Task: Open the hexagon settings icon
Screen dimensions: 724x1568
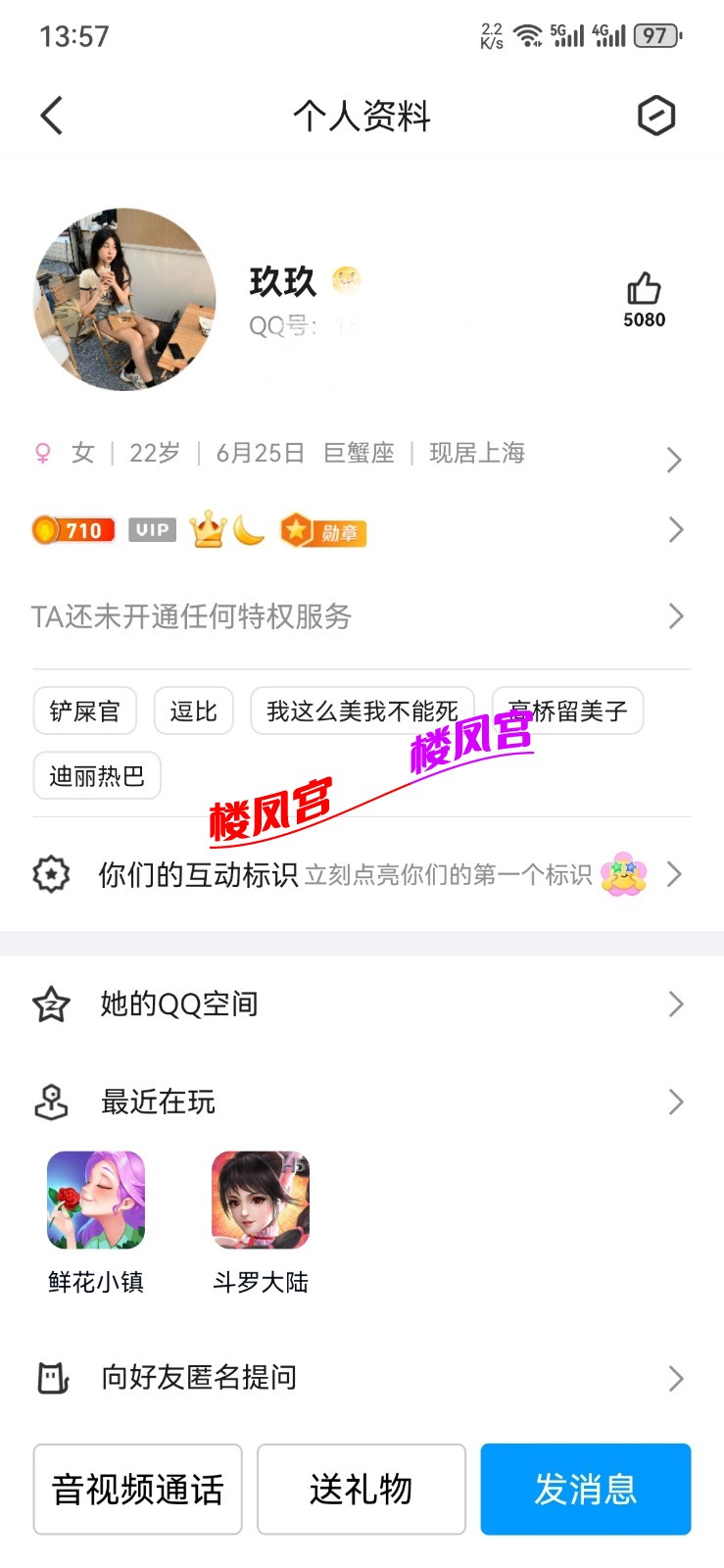Action: [x=655, y=116]
